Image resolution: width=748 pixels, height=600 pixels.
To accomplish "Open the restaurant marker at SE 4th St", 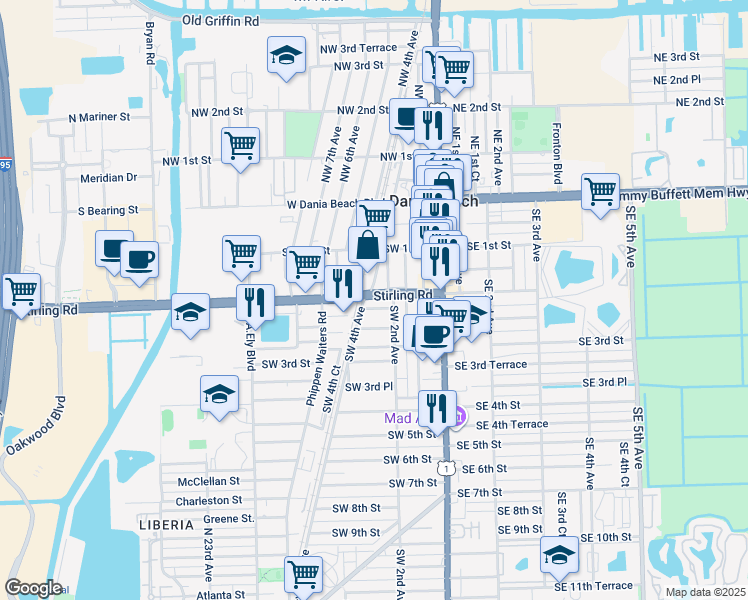I will (x=437, y=407).
